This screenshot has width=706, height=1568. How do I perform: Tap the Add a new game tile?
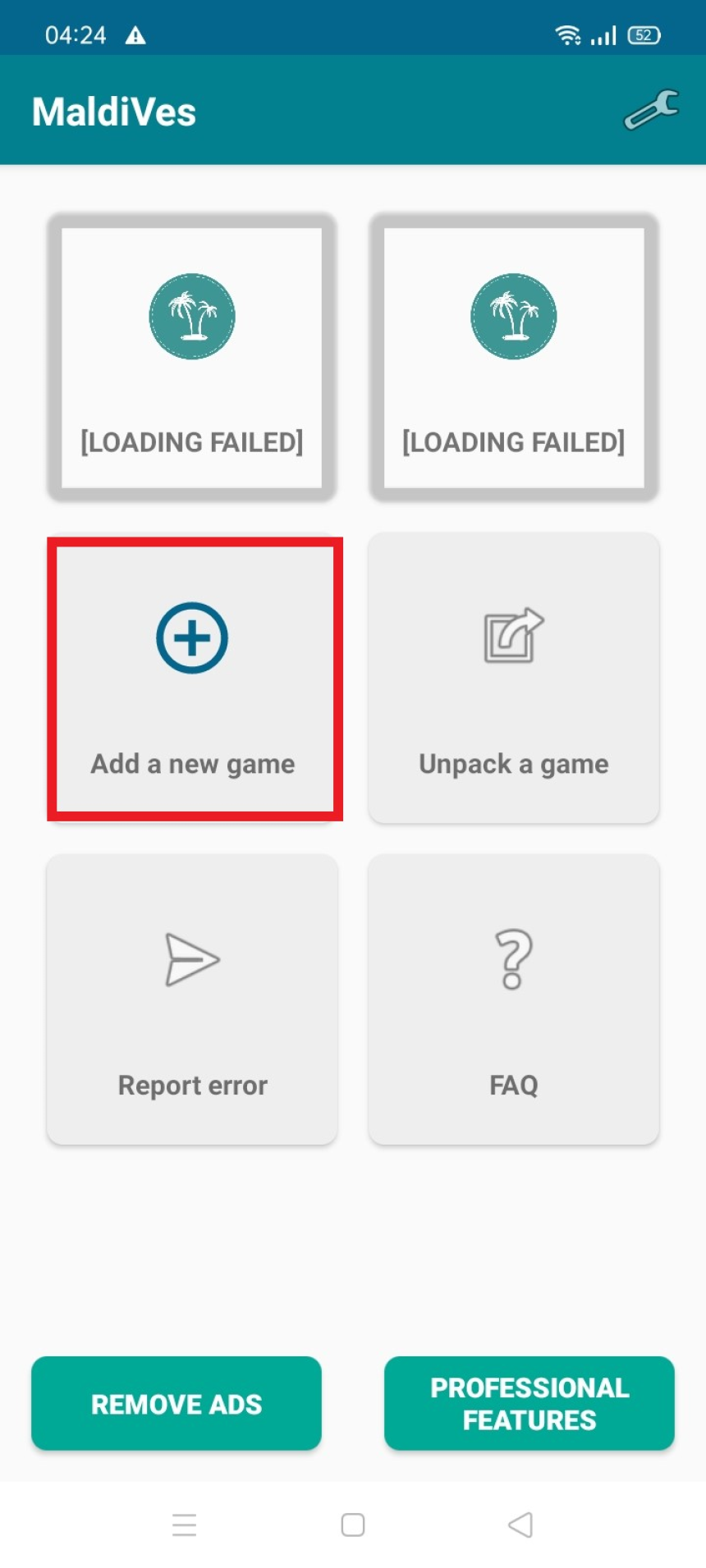192,678
